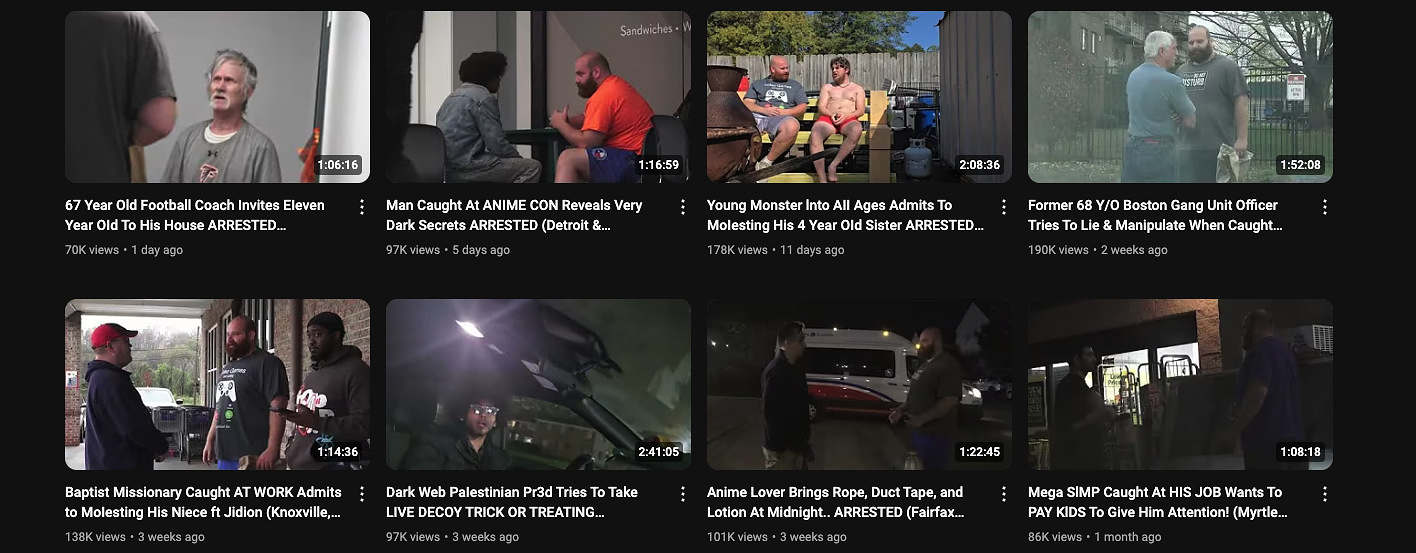
Task: Open the Dark Web Palestinian video thumbnail
Action: tap(538, 384)
